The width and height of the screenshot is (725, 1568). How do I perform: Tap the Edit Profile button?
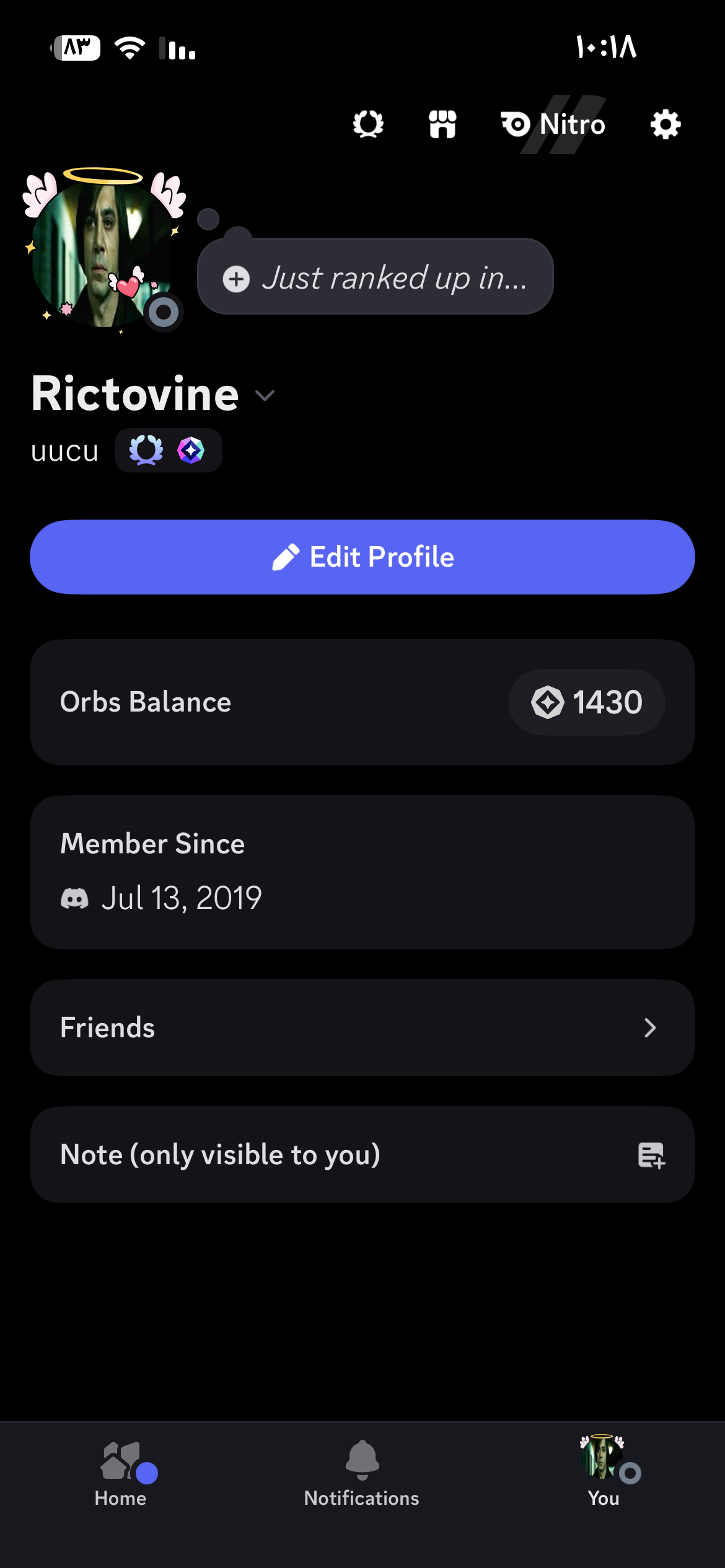pos(362,557)
